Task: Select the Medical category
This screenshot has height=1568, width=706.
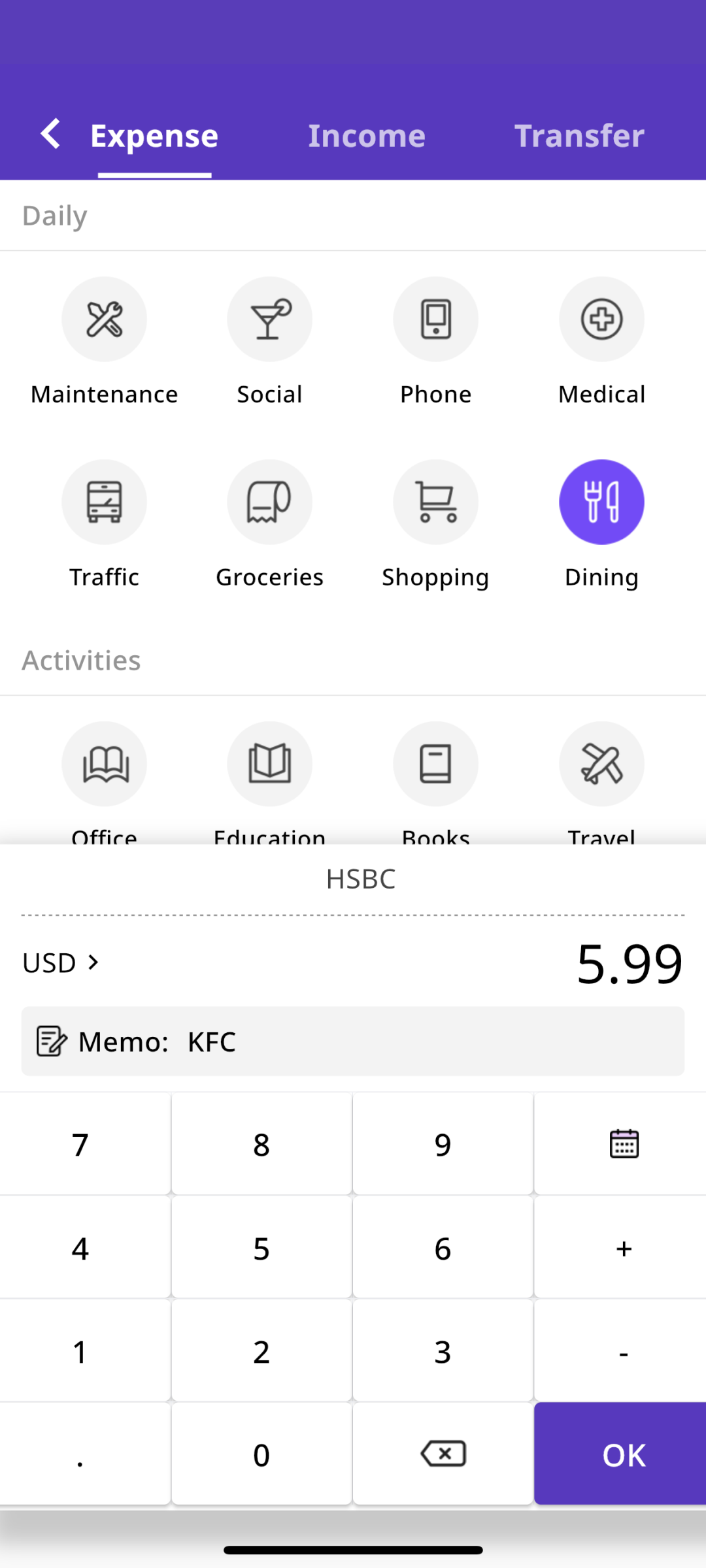Action: [601, 319]
